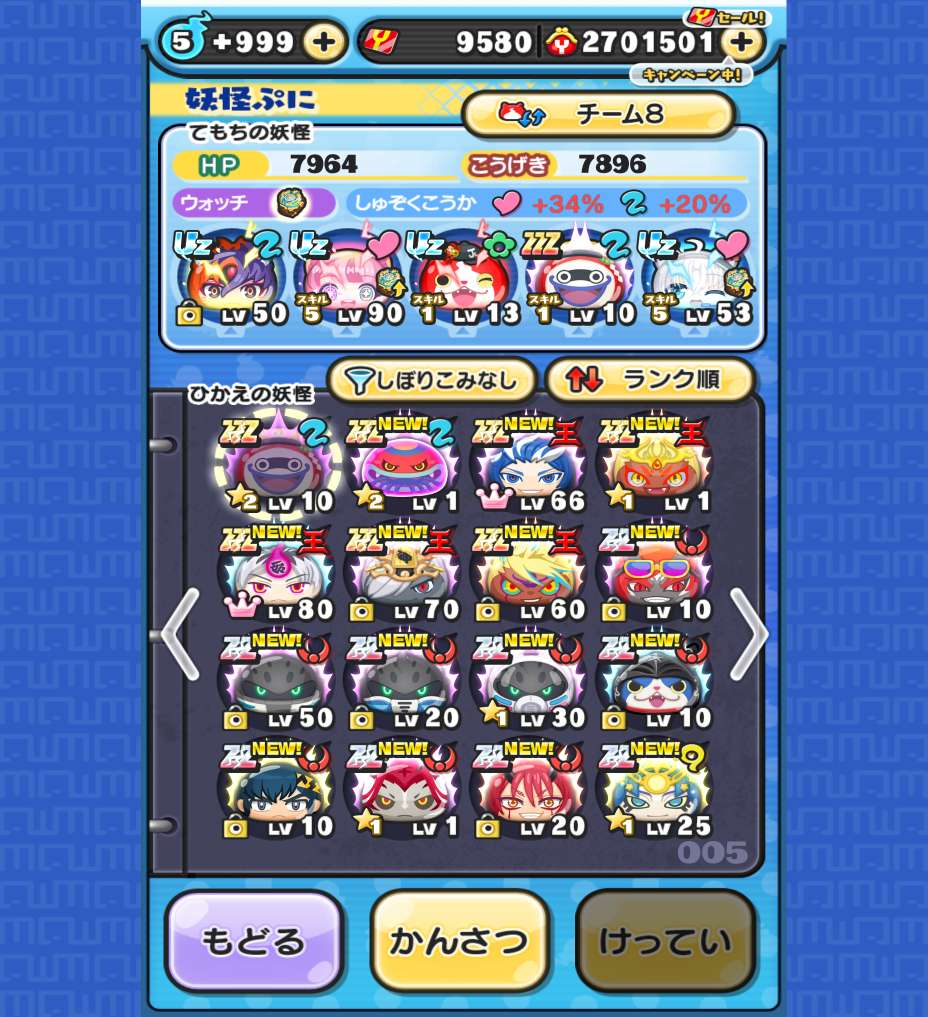Go to the next reserve yokai page
The image size is (928, 1017).
point(748,634)
